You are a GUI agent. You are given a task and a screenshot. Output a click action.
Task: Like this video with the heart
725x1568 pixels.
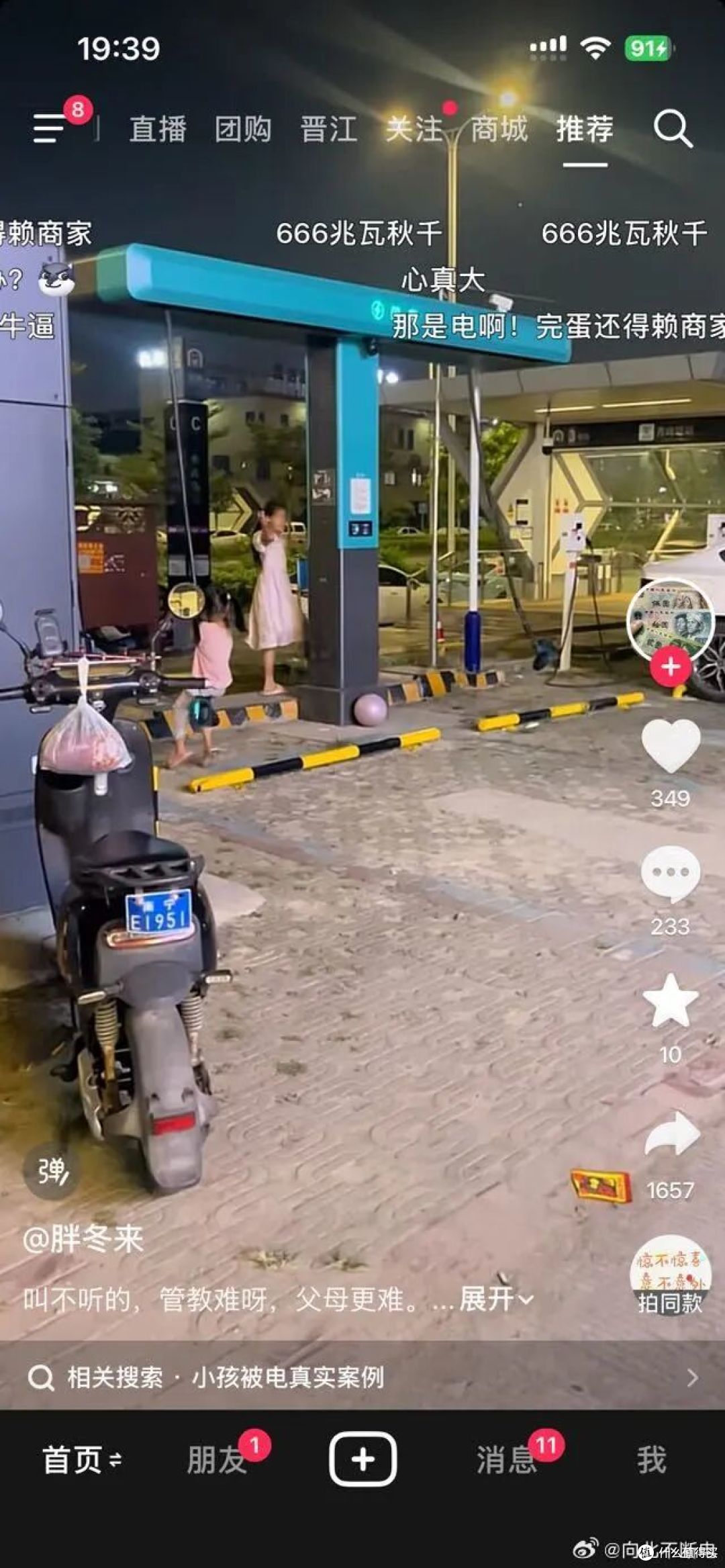[x=670, y=745]
